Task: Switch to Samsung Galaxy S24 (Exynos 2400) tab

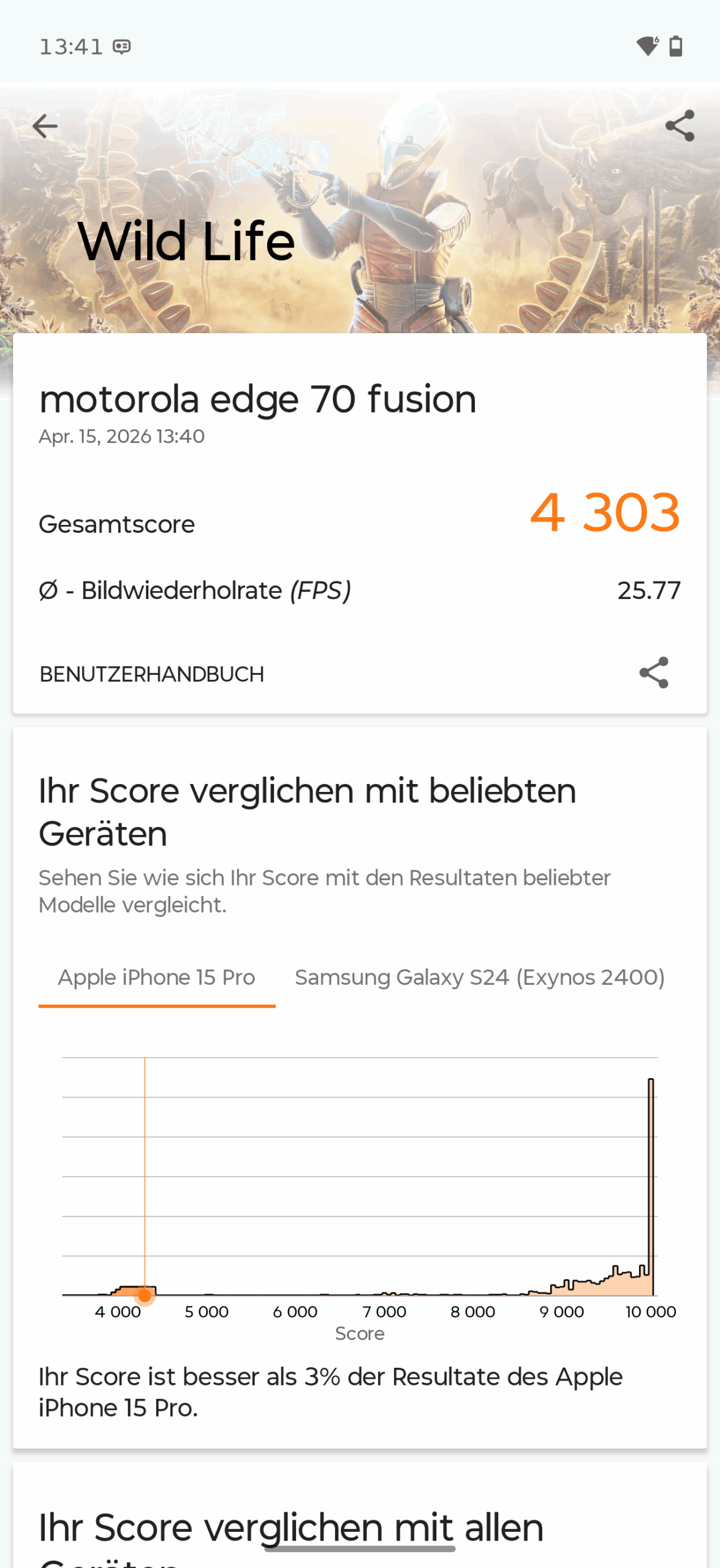Action: click(479, 978)
